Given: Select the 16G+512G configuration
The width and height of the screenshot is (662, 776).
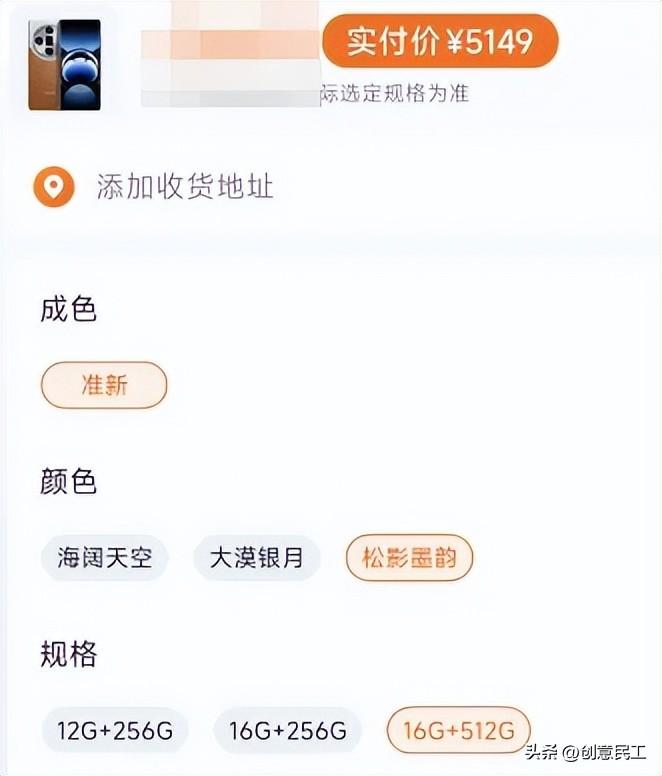Looking at the screenshot, I should tap(459, 731).
